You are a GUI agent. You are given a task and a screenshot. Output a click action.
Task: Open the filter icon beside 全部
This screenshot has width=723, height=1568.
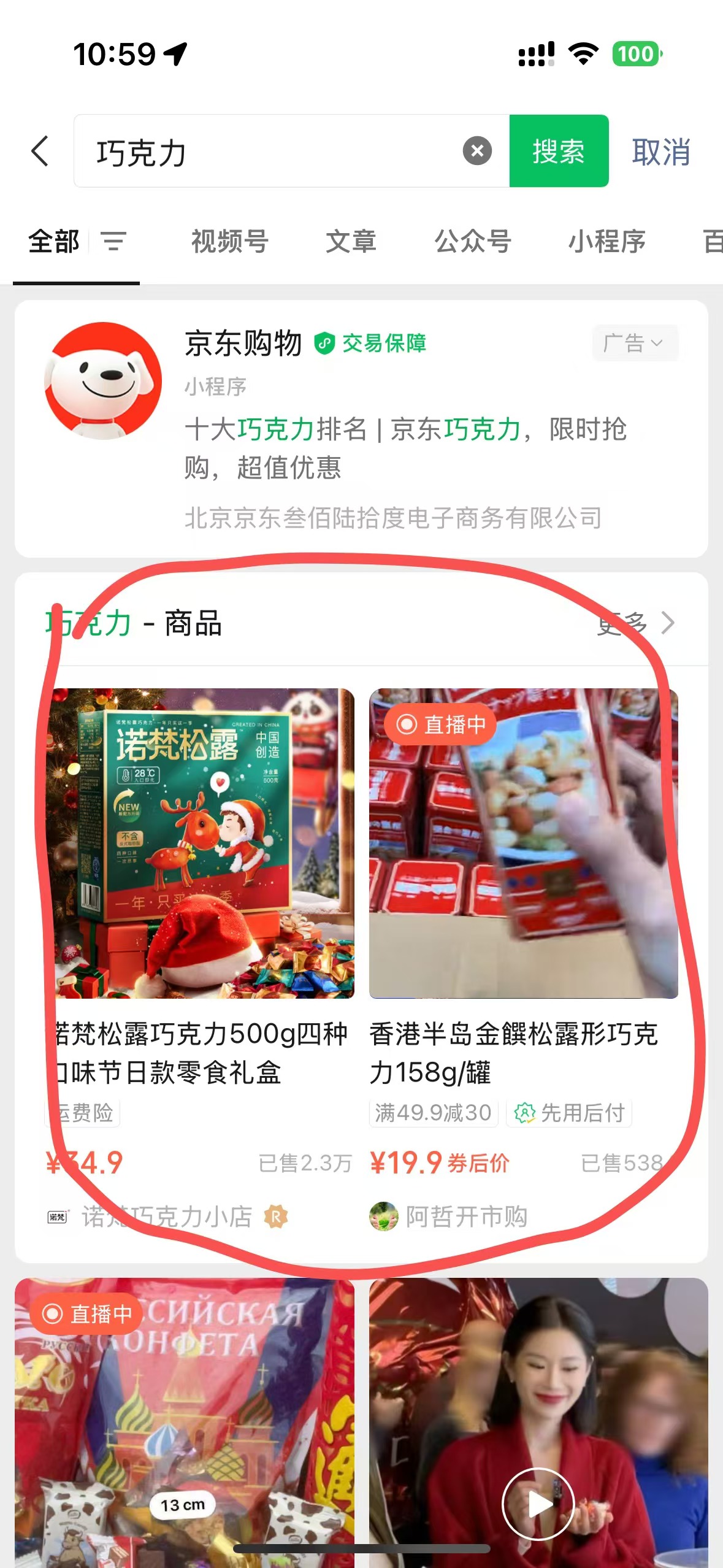pos(113,242)
